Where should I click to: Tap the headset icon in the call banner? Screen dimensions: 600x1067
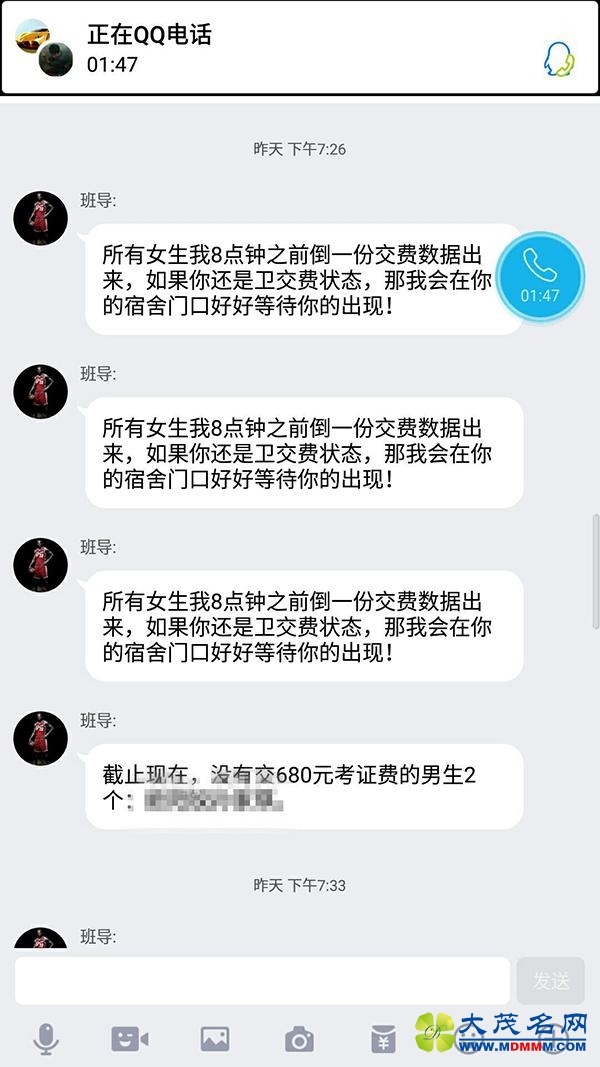(x=558, y=59)
